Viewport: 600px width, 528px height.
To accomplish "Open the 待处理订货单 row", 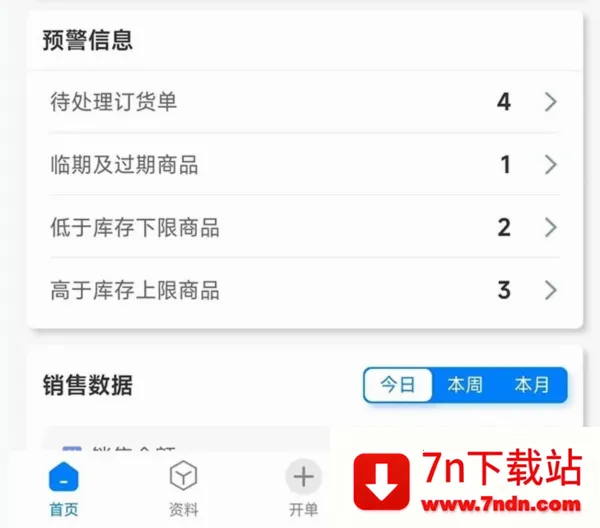I will [300, 102].
